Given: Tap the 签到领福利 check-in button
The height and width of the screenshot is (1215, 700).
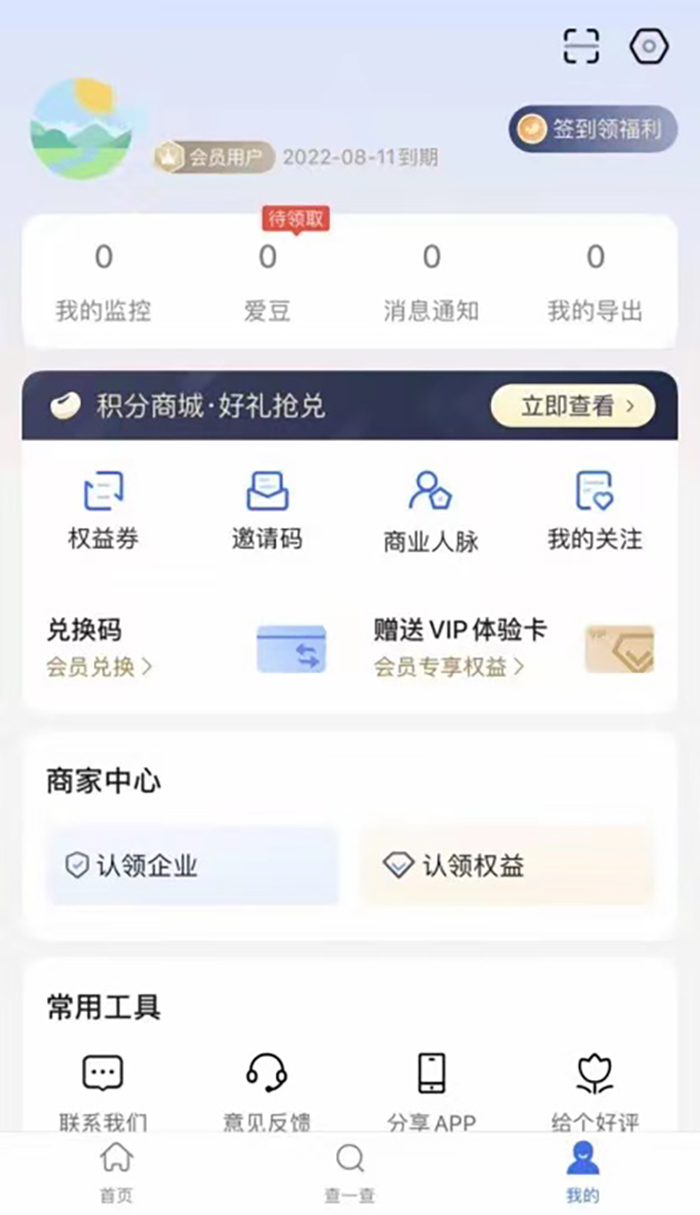Looking at the screenshot, I should click(592, 130).
